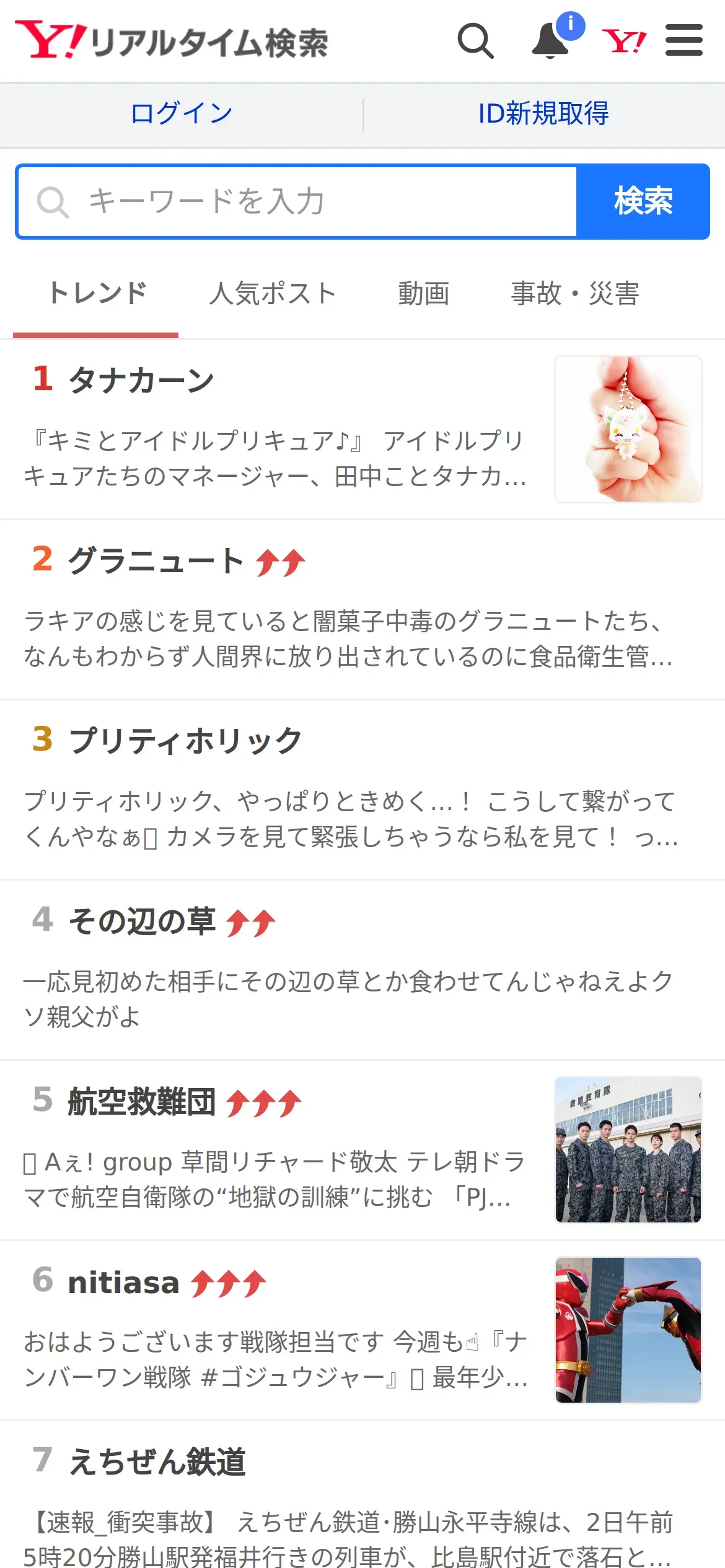This screenshot has height=1568, width=725.
Task: Go to Yahoo! リアルタイム検索 home logo
Action: point(172,41)
